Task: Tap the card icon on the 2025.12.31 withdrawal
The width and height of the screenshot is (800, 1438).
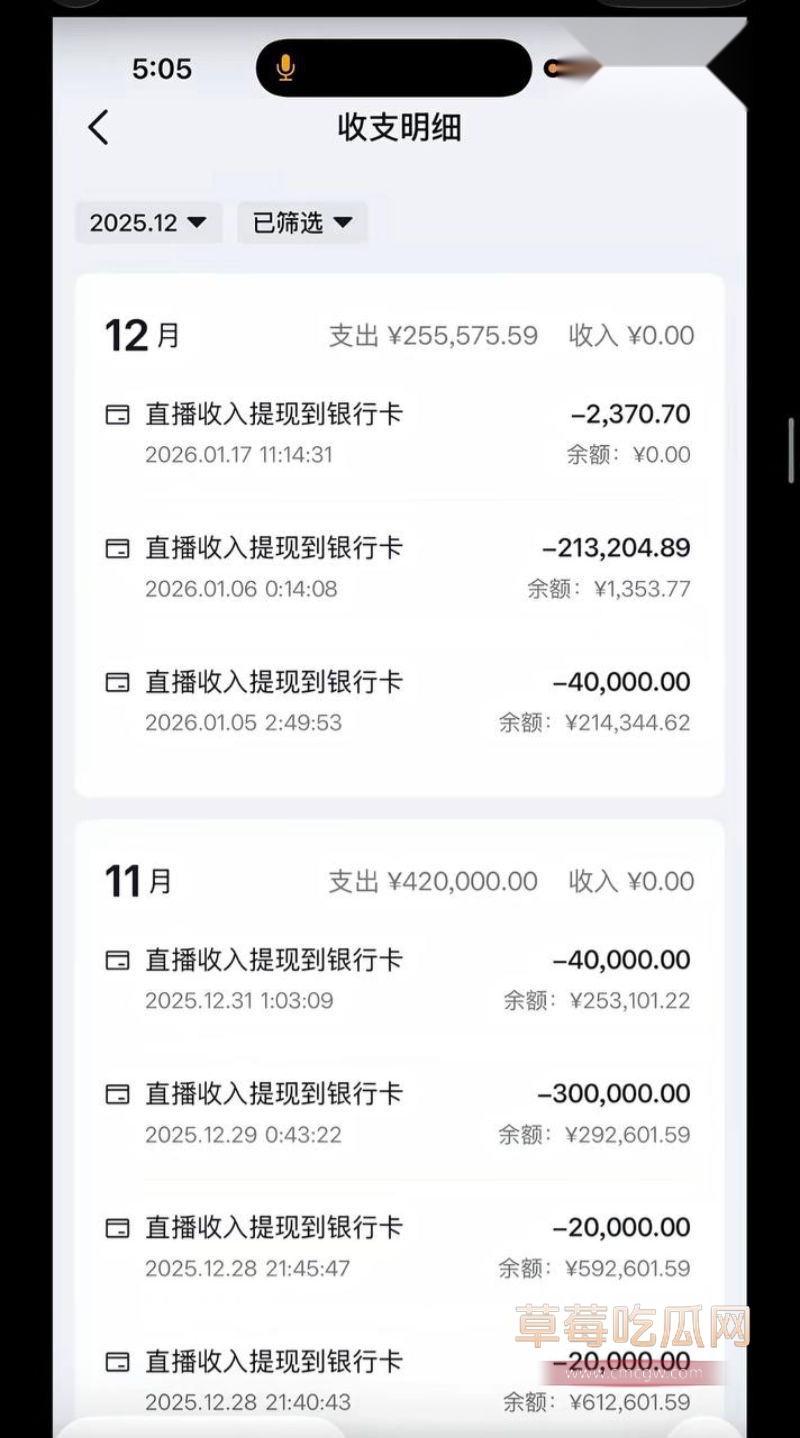Action: (x=117, y=959)
